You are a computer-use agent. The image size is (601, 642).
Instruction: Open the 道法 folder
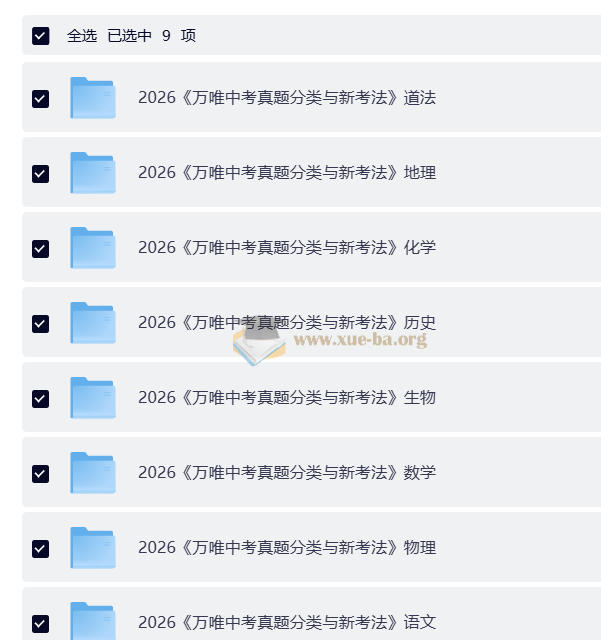pyautogui.click(x=286, y=98)
